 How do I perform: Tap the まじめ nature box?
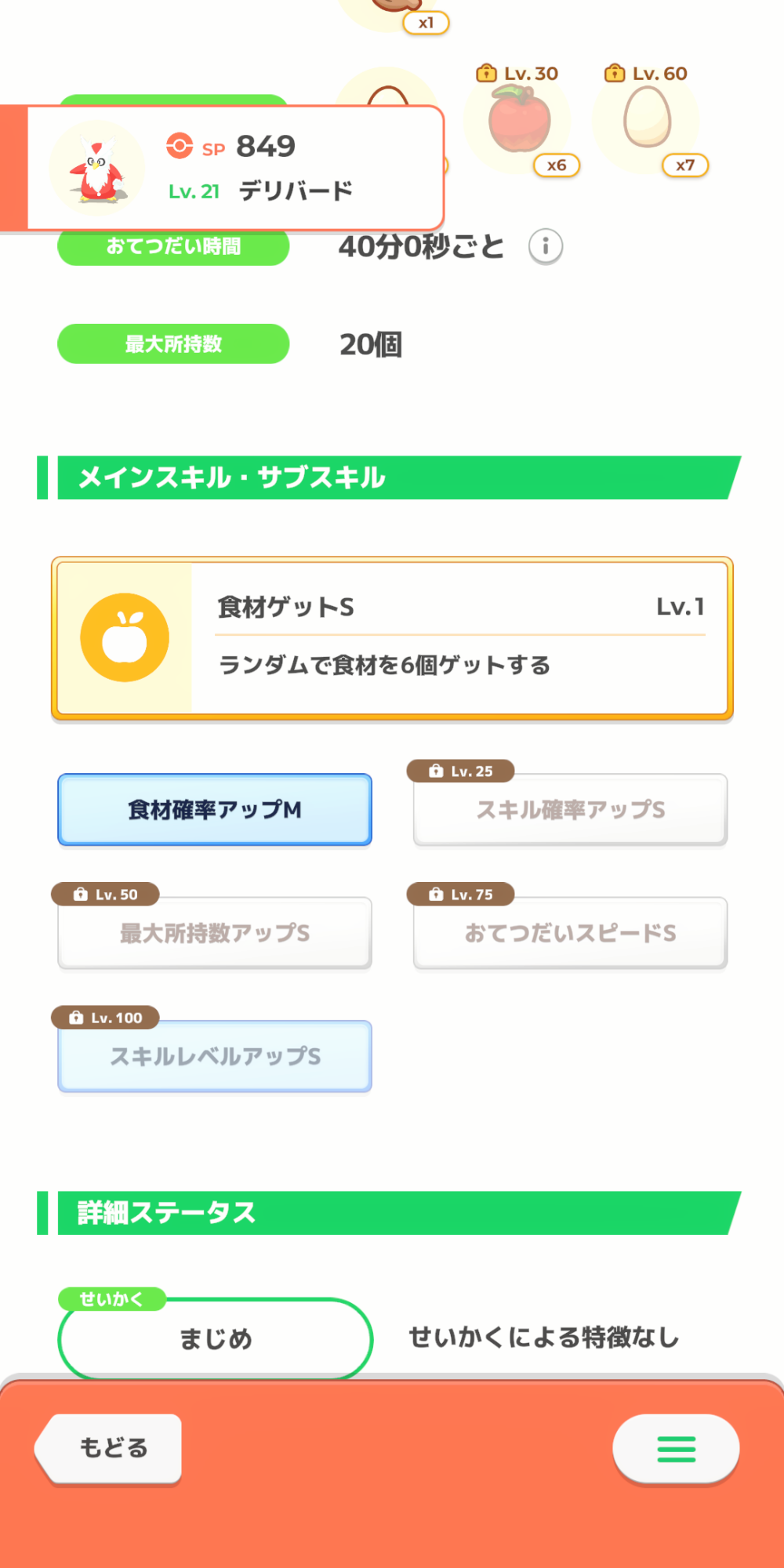click(216, 1338)
